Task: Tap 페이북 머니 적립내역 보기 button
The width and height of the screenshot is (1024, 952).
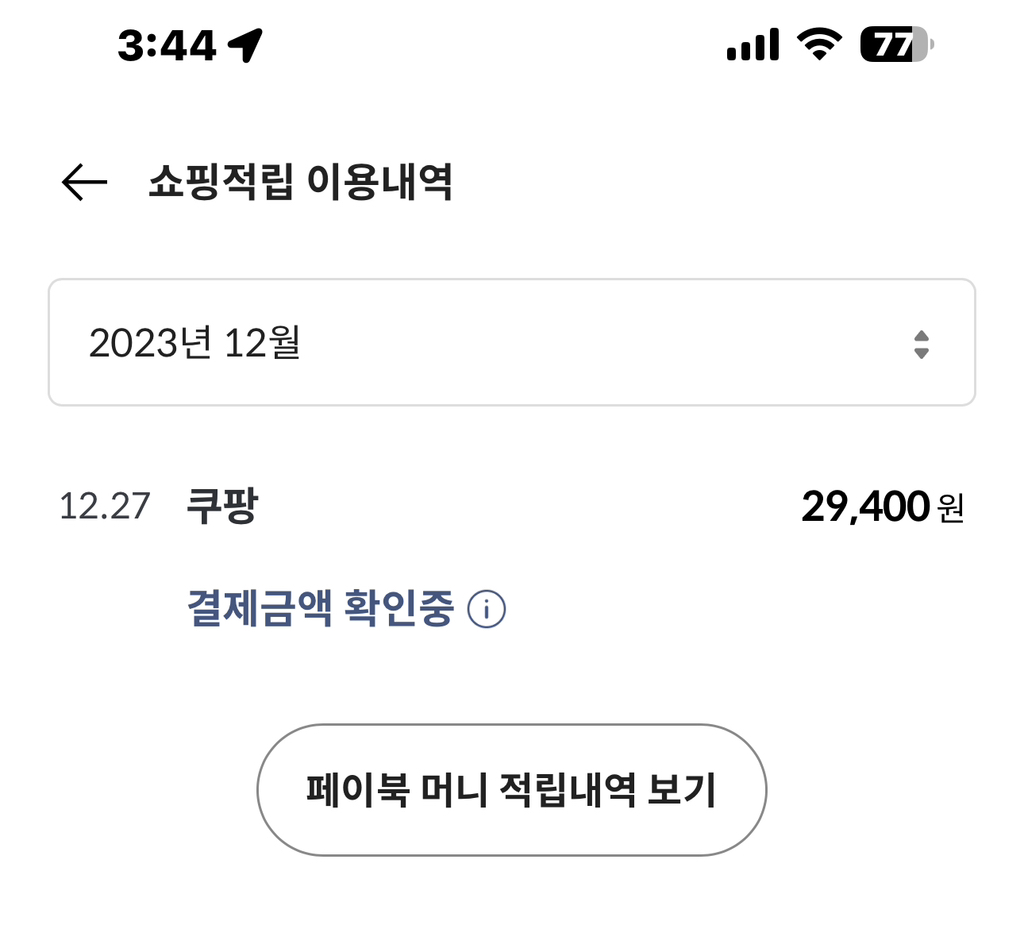Action: [511, 790]
